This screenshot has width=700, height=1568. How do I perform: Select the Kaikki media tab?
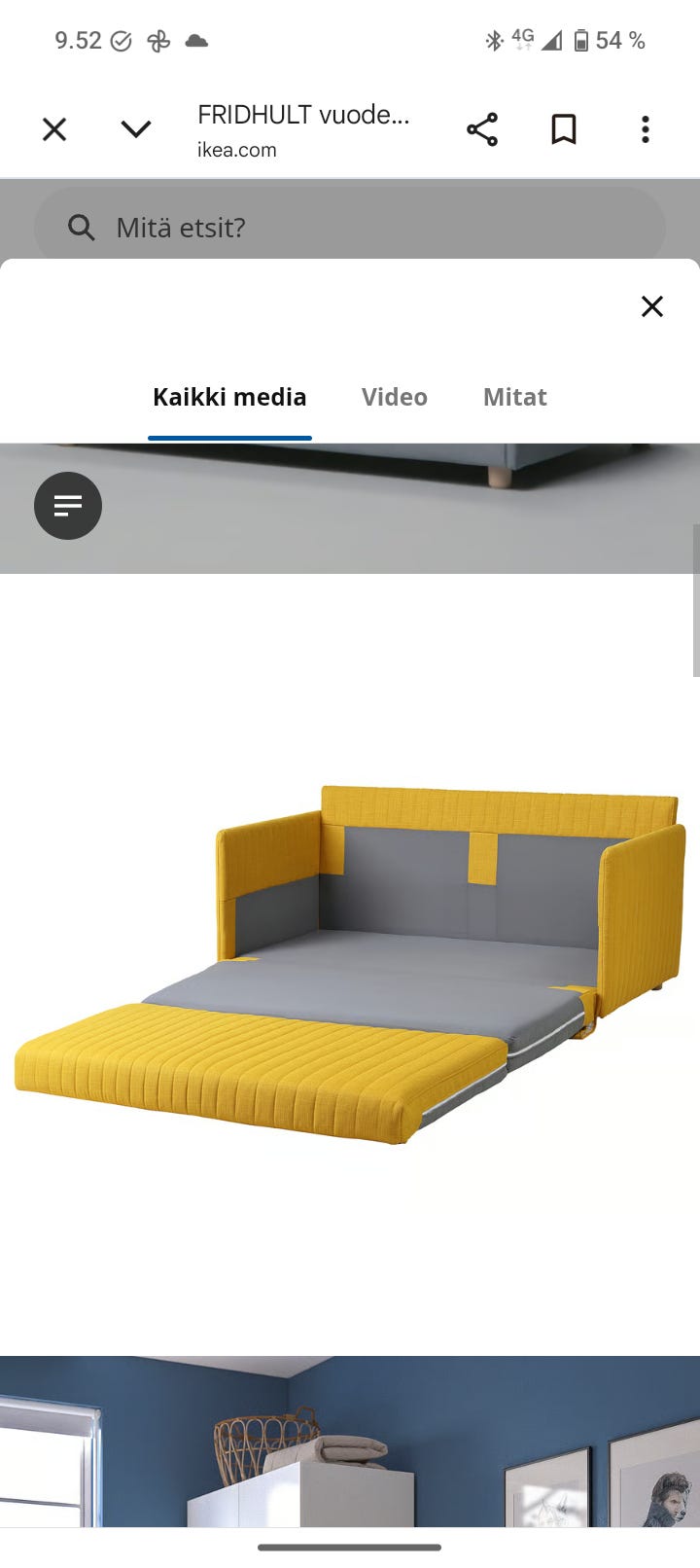point(229,397)
